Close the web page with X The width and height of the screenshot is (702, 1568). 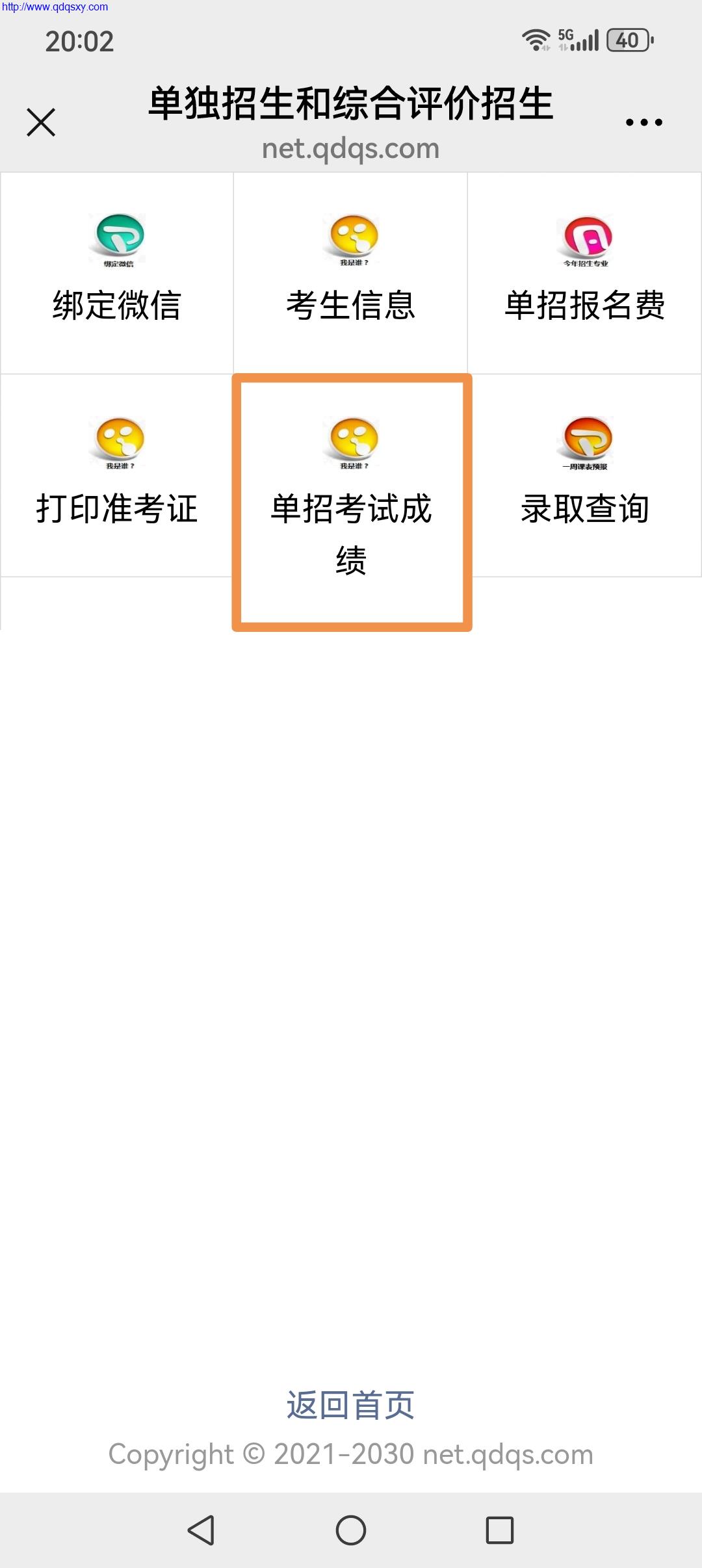click(41, 122)
